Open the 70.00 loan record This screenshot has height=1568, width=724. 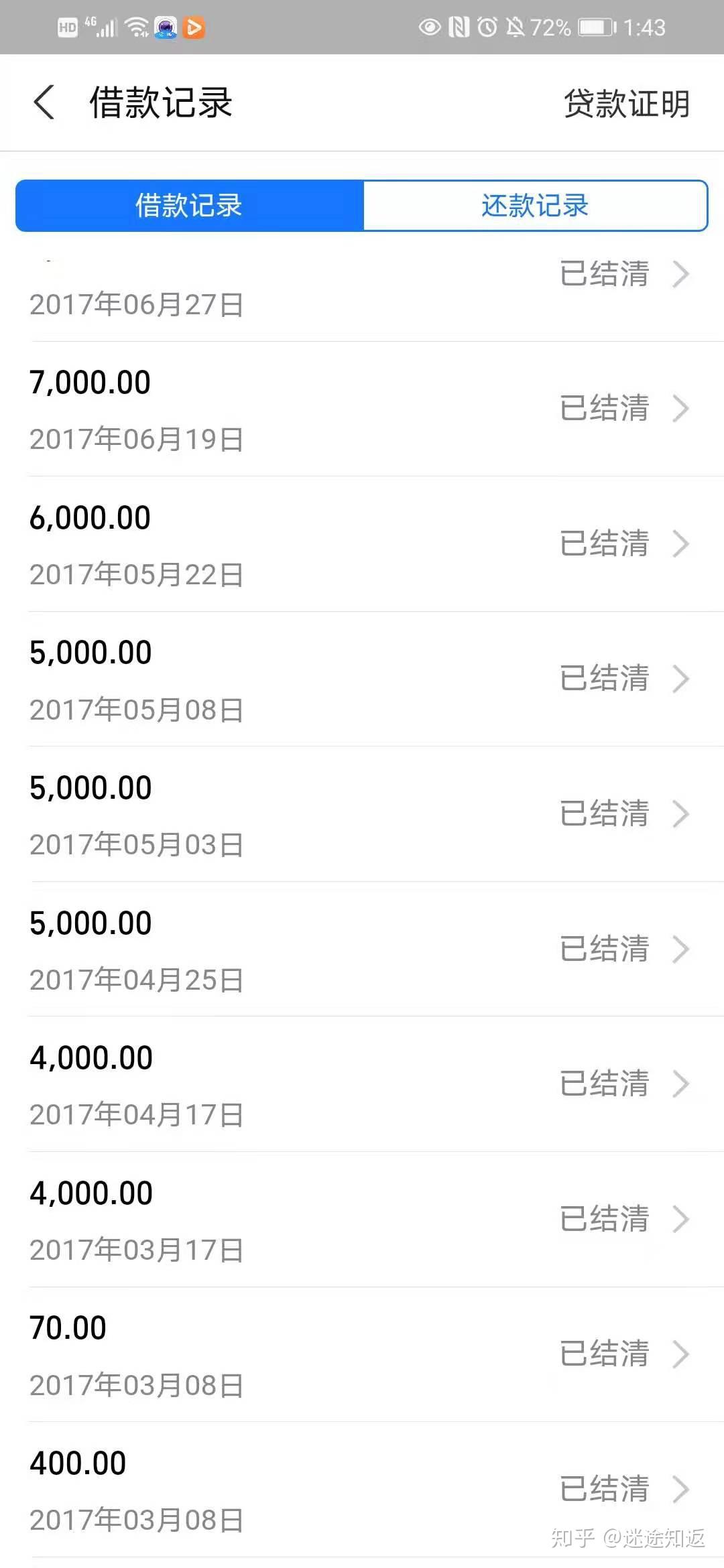pyautogui.click(x=362, y=1355)
